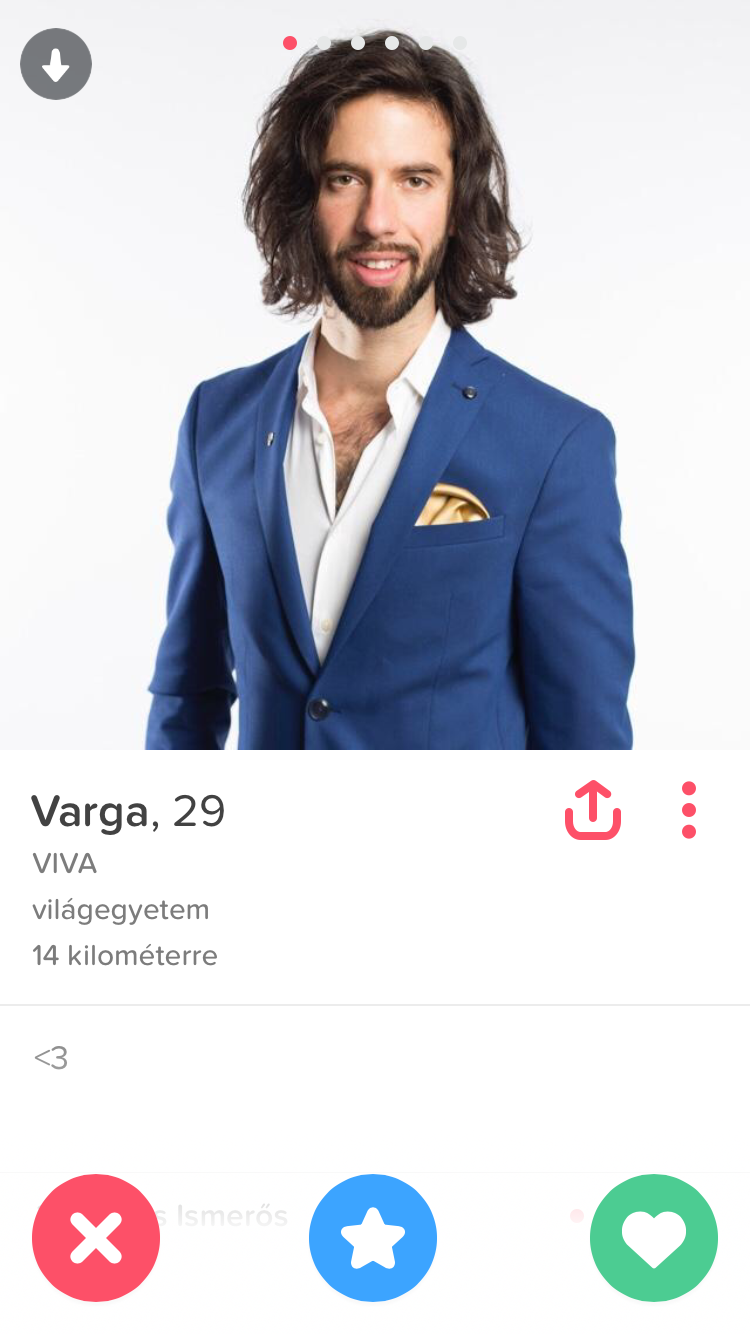Collapse the profile with the down arrow
This screenshot has width=750, height=1334.
56,65
